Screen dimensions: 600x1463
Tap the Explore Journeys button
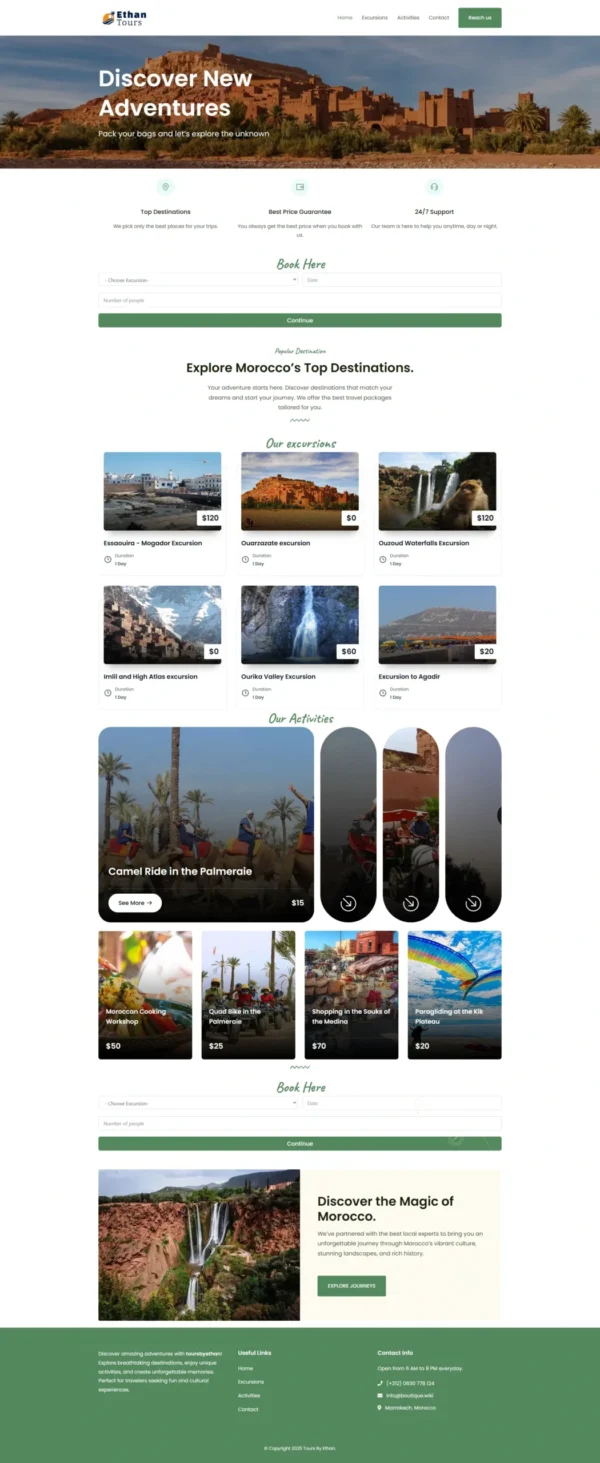point(351,1285)
